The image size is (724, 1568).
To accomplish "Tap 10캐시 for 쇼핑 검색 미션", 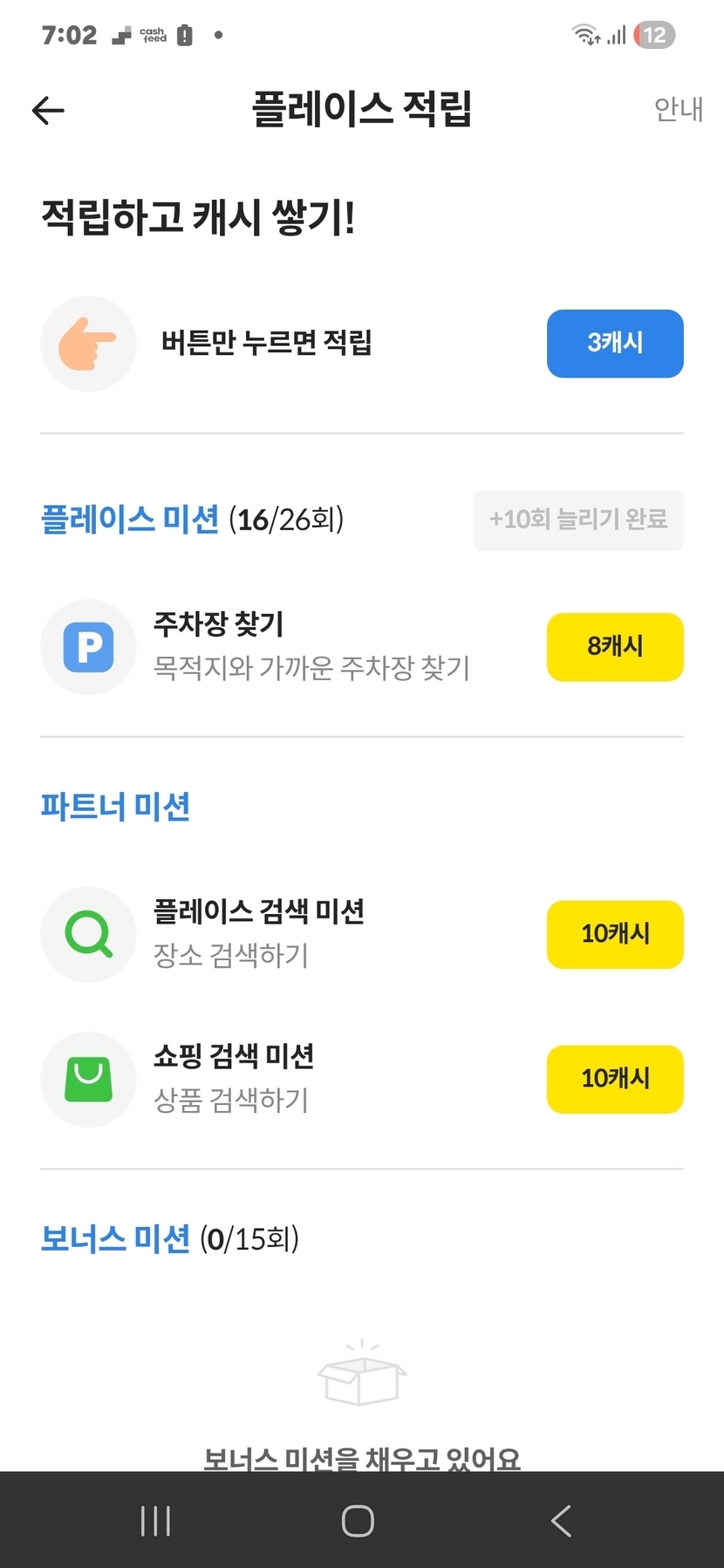I will pos(614,1079).
